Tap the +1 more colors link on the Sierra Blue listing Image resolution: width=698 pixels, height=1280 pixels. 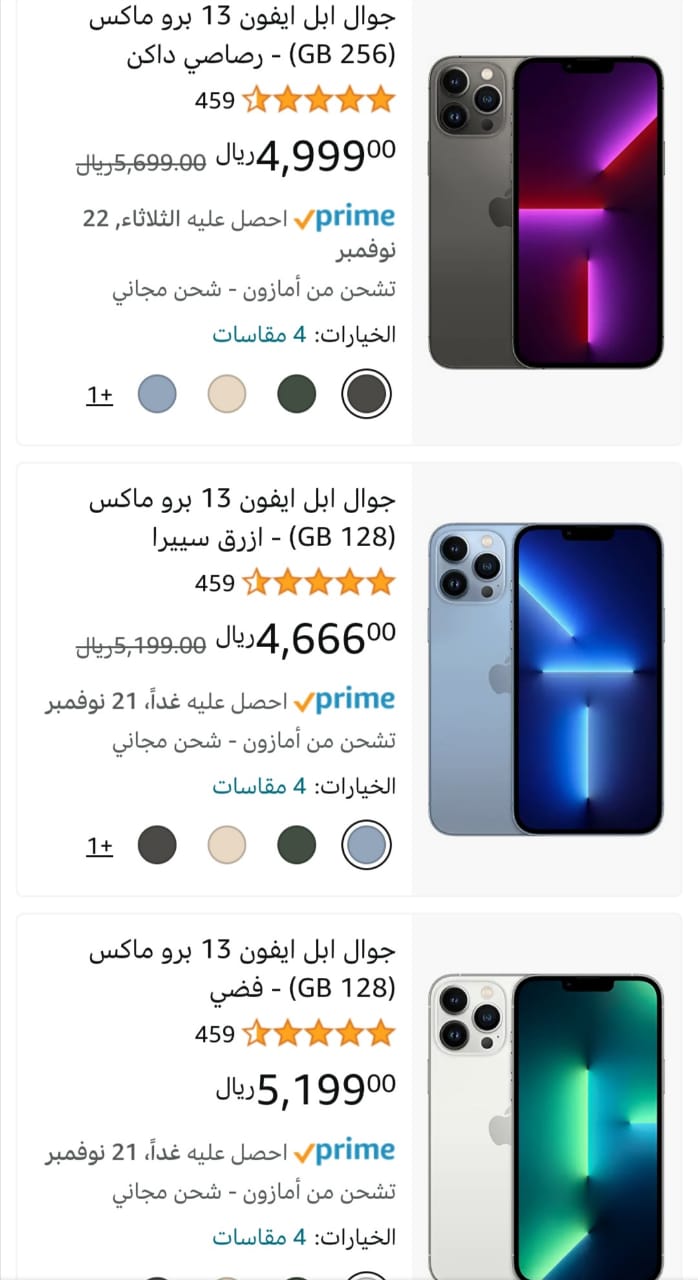point(100,847)
